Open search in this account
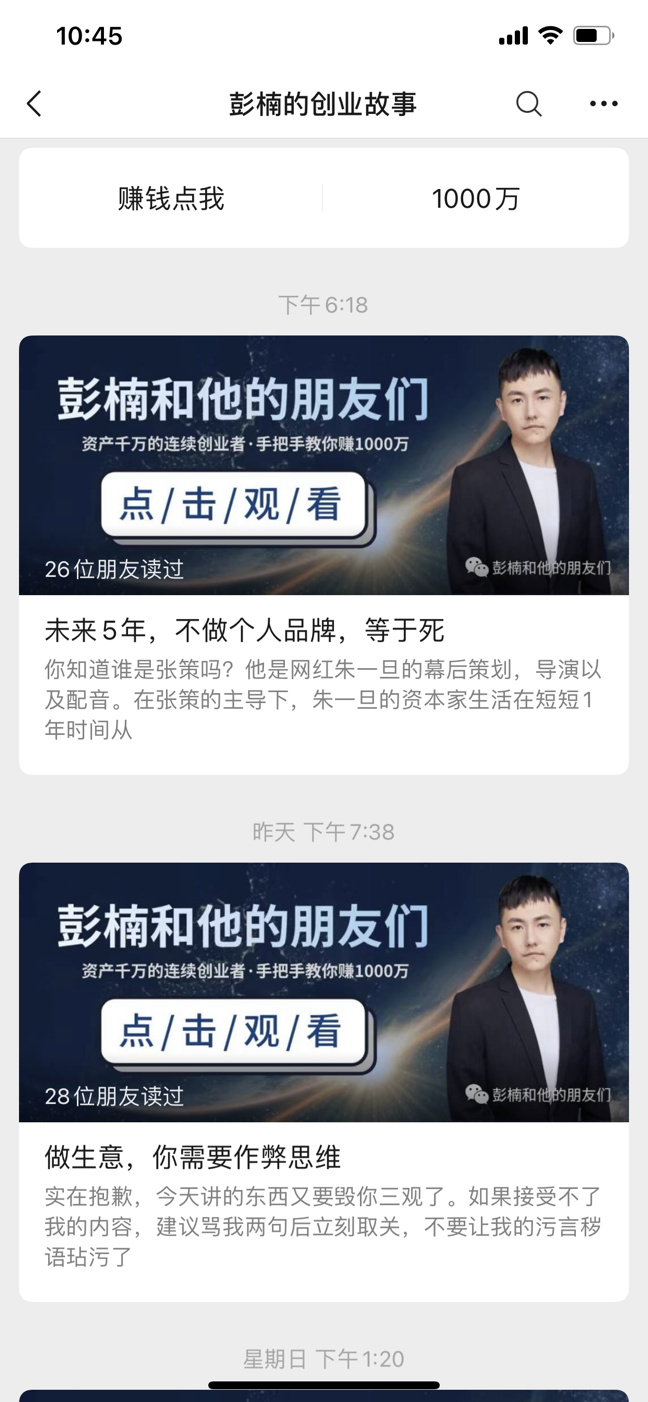This screenshot has width=648, height=1402. (x=529, y=104)
